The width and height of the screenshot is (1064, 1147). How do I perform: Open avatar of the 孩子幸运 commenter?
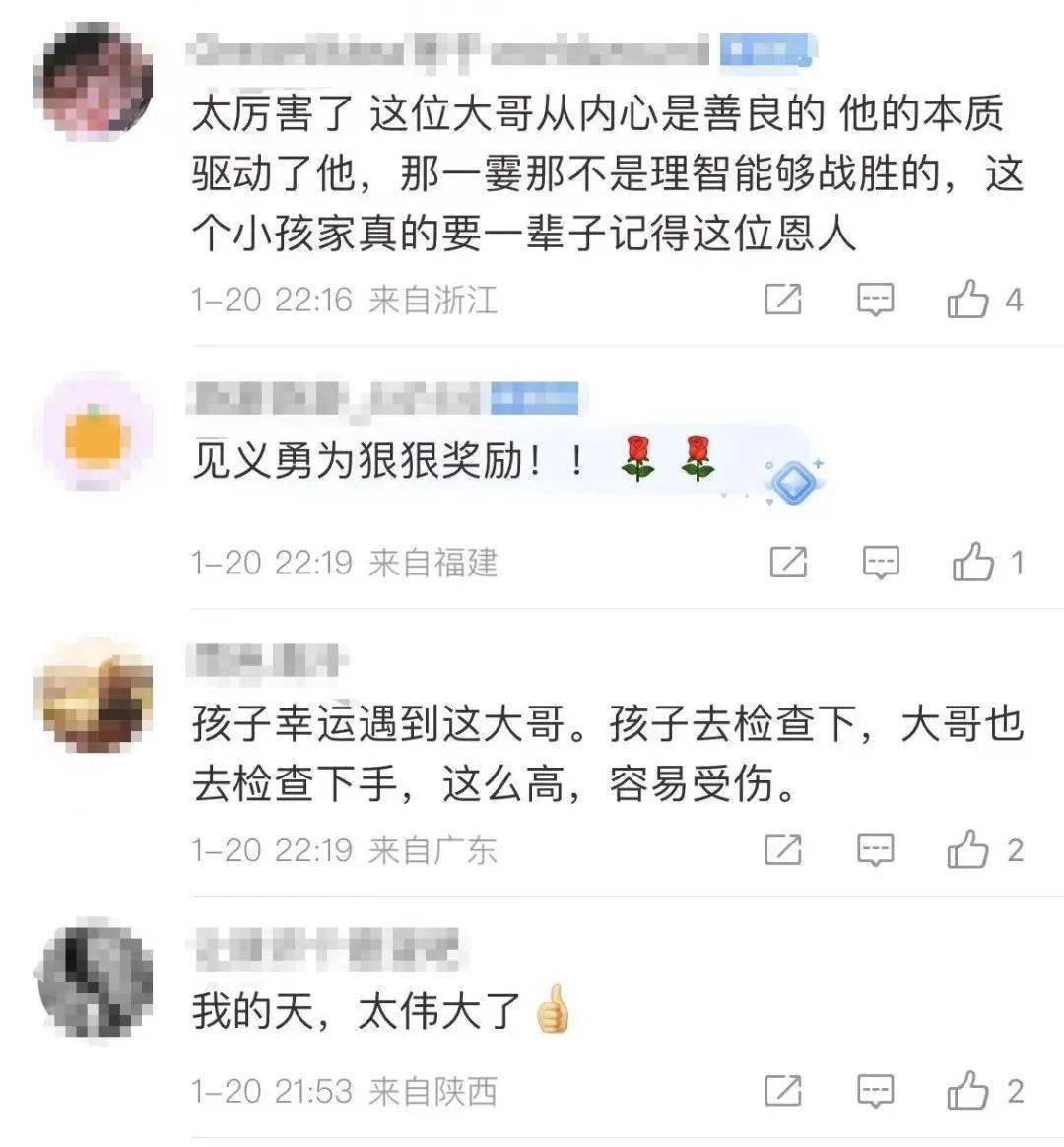tap(94, 695)
